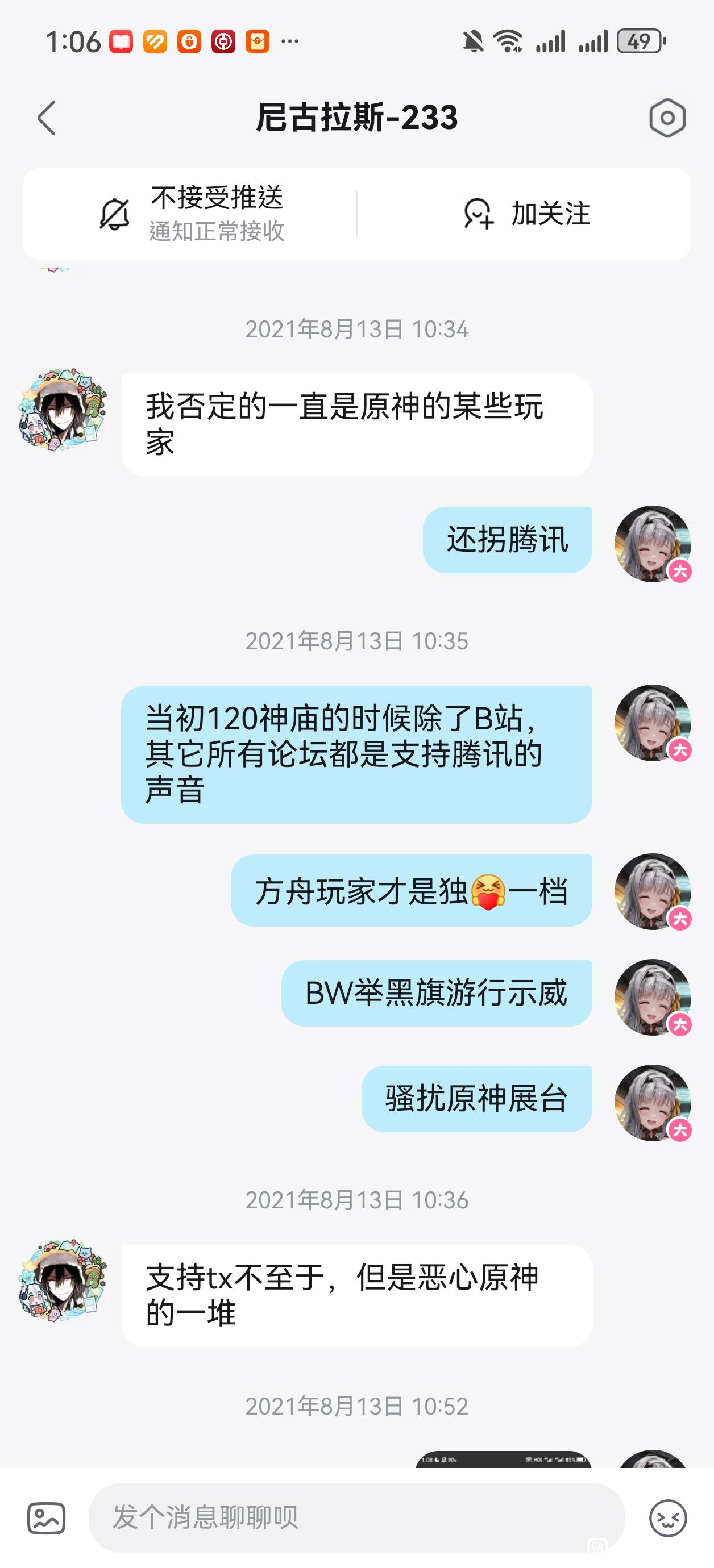Open the screenshot image sent at 10:52
This screenshot has width=714, height=1568.
[x=503, y=1459]
